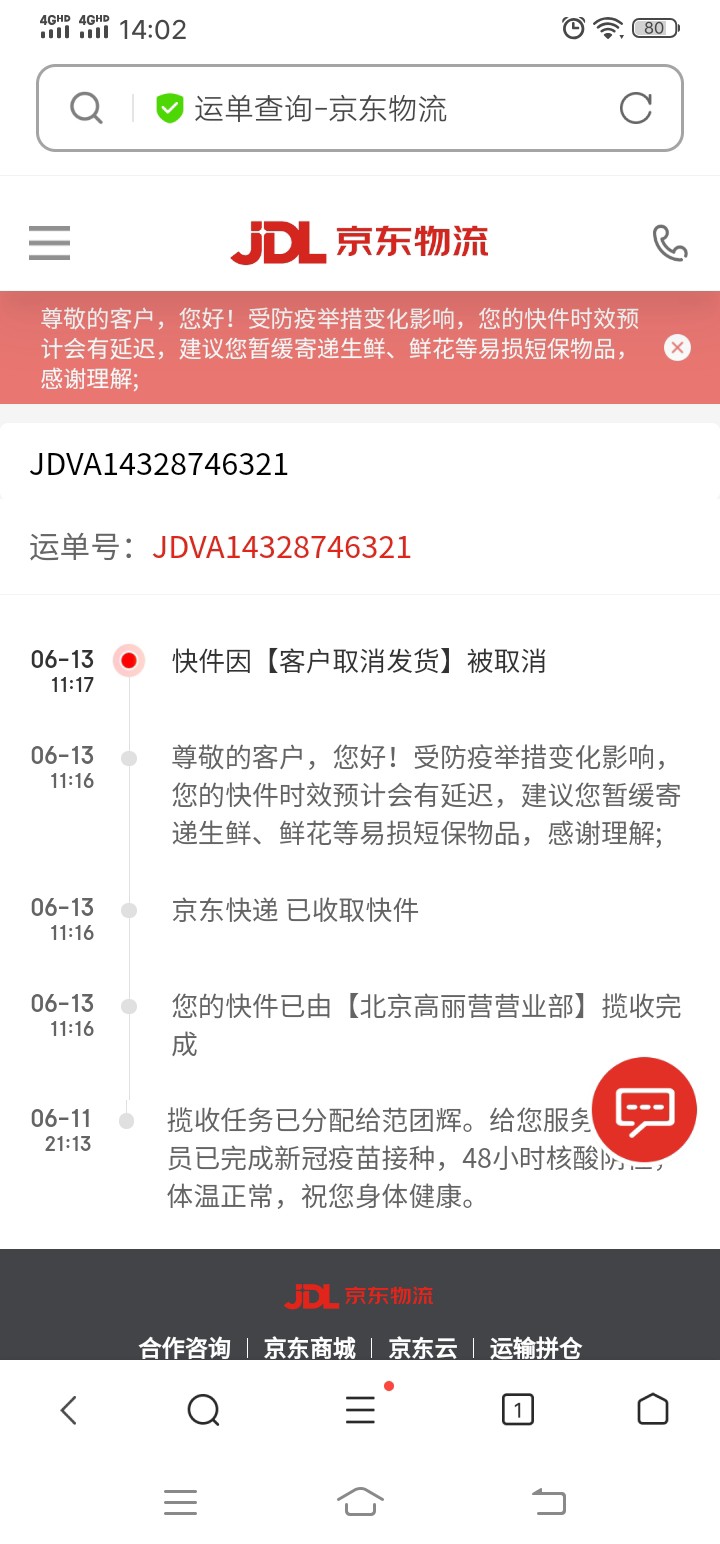The height and width of the screenshot is (1544, 720).
Task: Open the red customer service chat button
Action: (x=644, y=1109)
